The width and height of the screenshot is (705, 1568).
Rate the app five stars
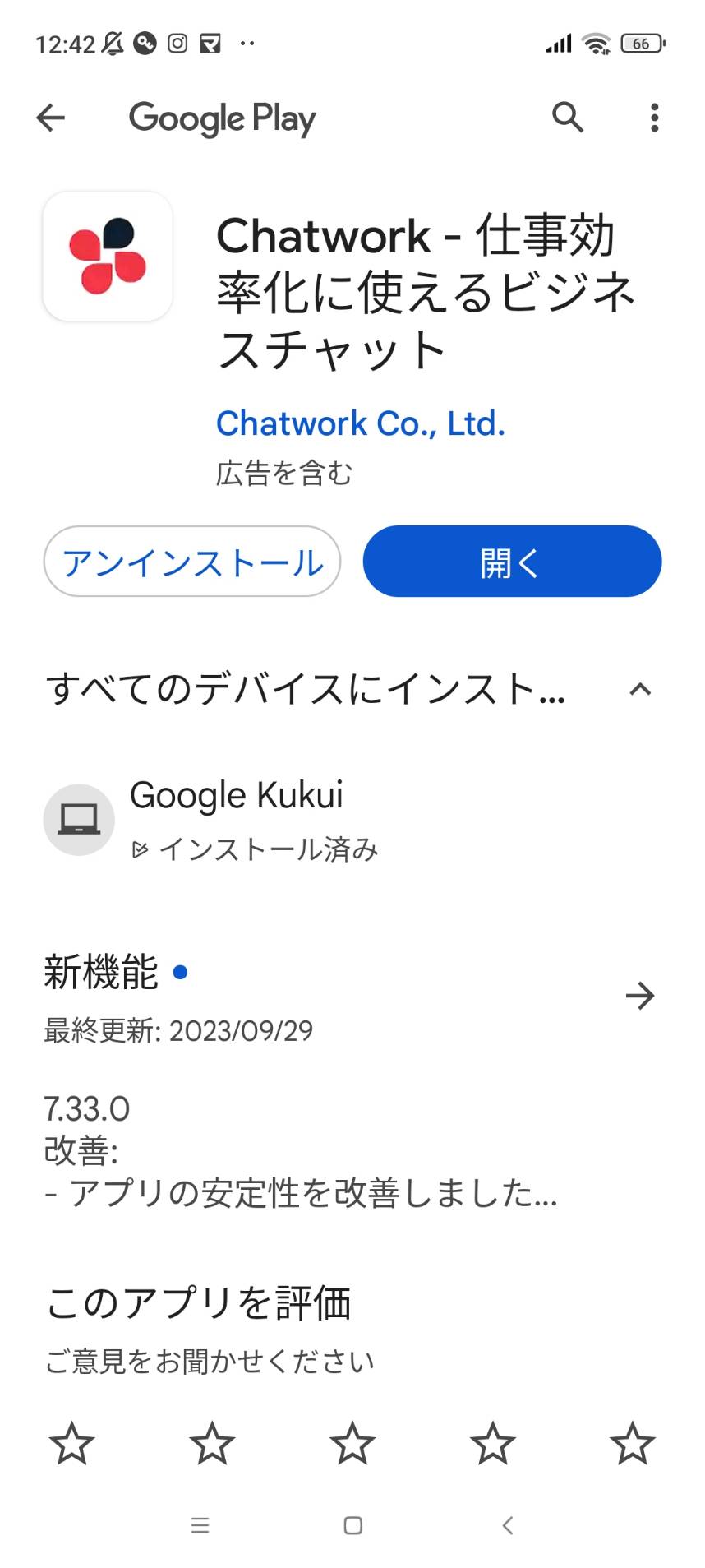point(633,1443)
